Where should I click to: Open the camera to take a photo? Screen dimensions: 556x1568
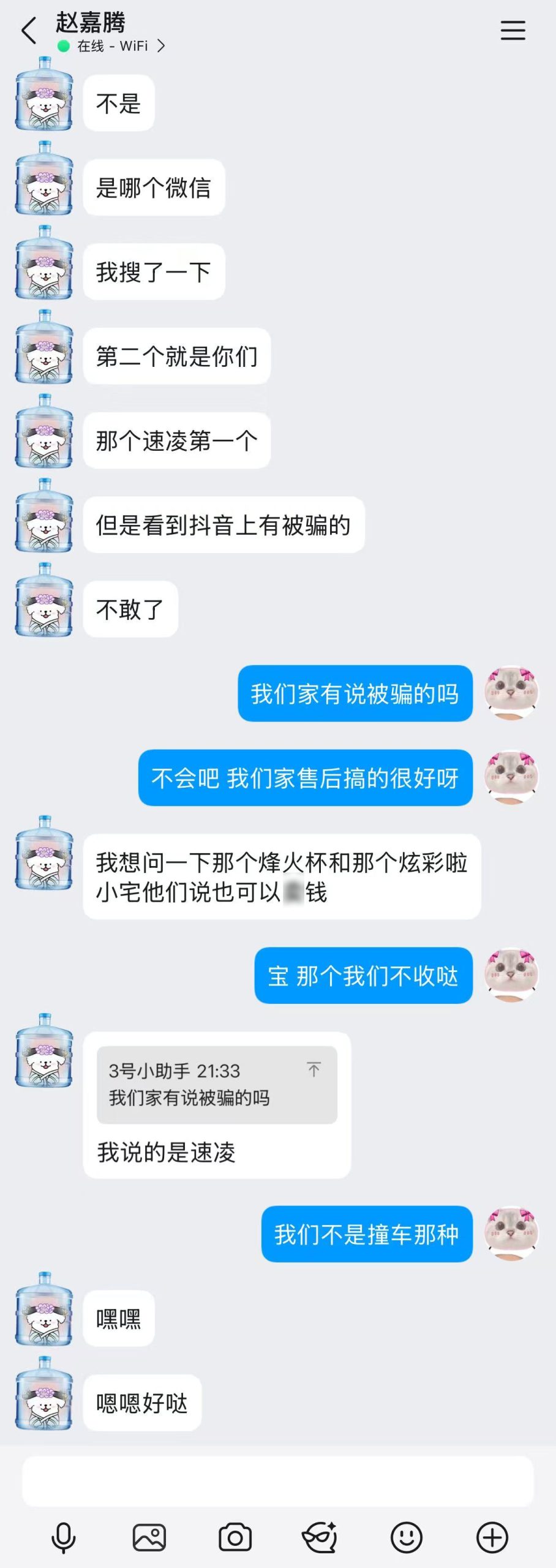235,1537
